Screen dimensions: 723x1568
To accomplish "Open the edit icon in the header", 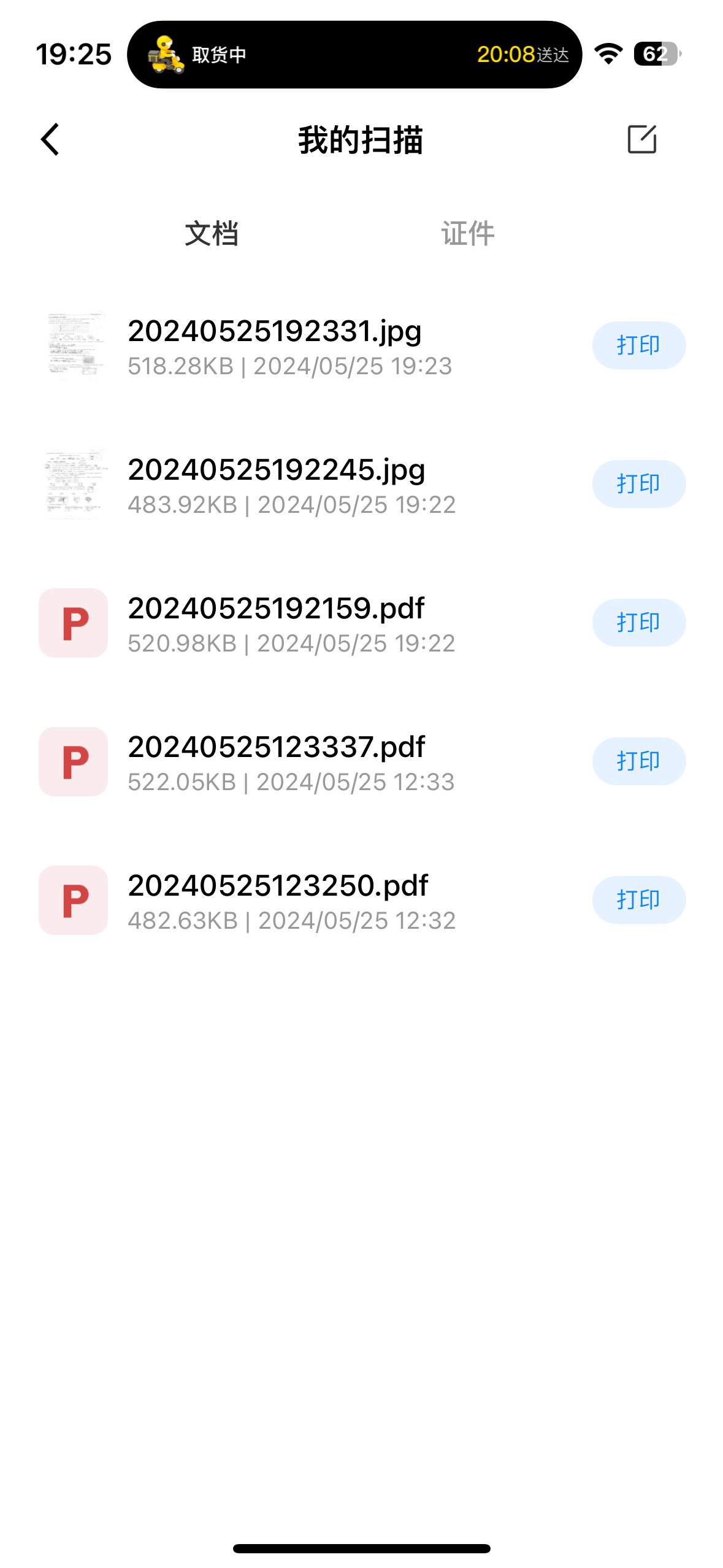I will tap(641, 139).
